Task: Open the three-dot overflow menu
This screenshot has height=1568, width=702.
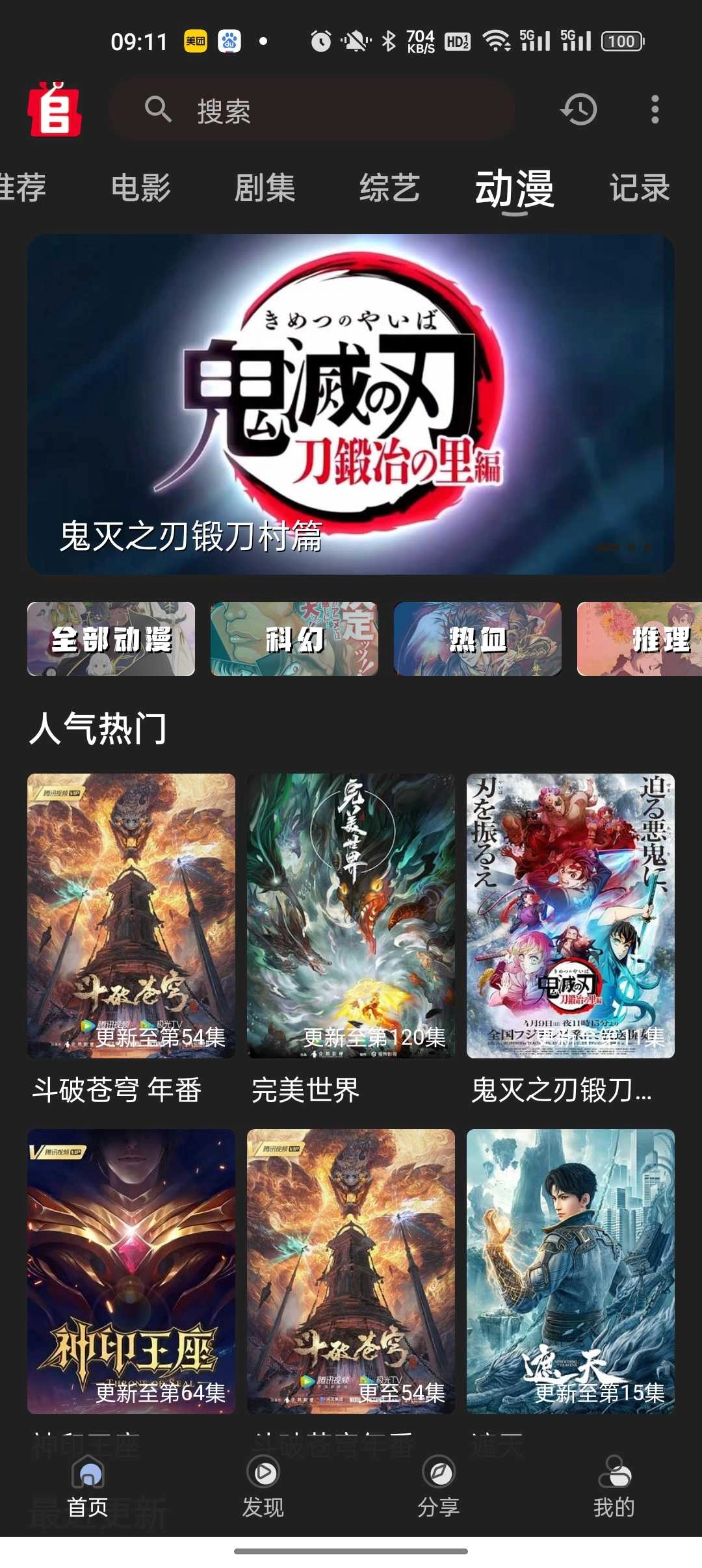Action: (x=655, y=109)
